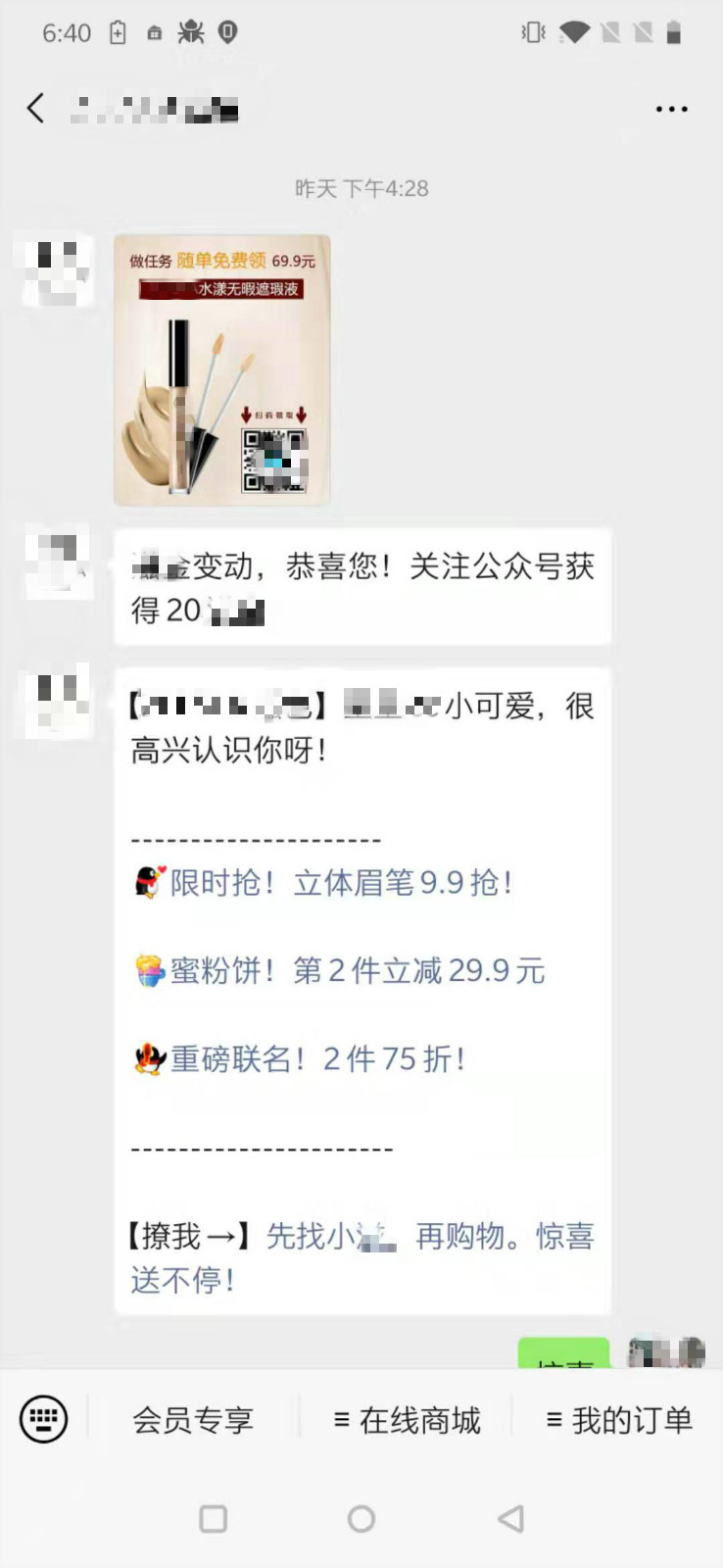Open the 蜜粉饼 第2件立减29.9元 link
The height and width of the screenshot is (1568, 723).
point(357,971)
